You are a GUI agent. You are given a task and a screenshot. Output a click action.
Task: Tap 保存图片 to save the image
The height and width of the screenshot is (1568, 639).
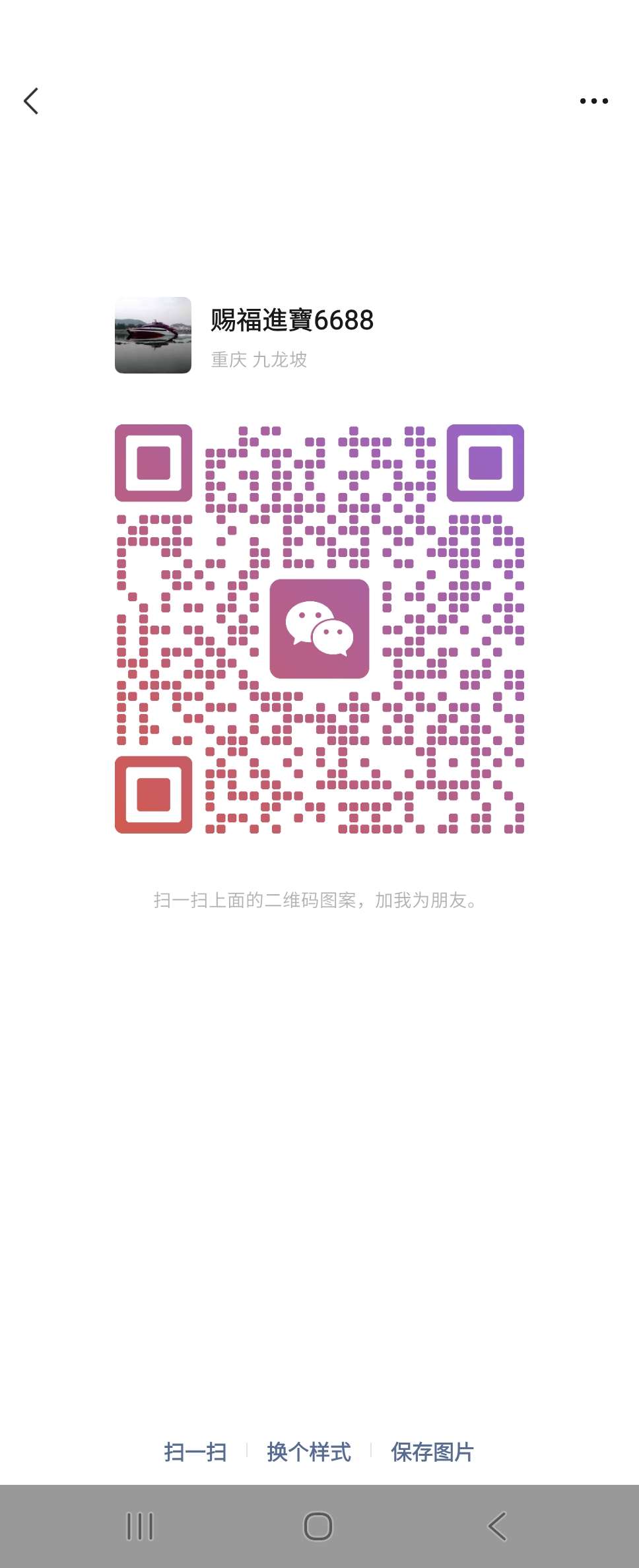pos(432,1452)
